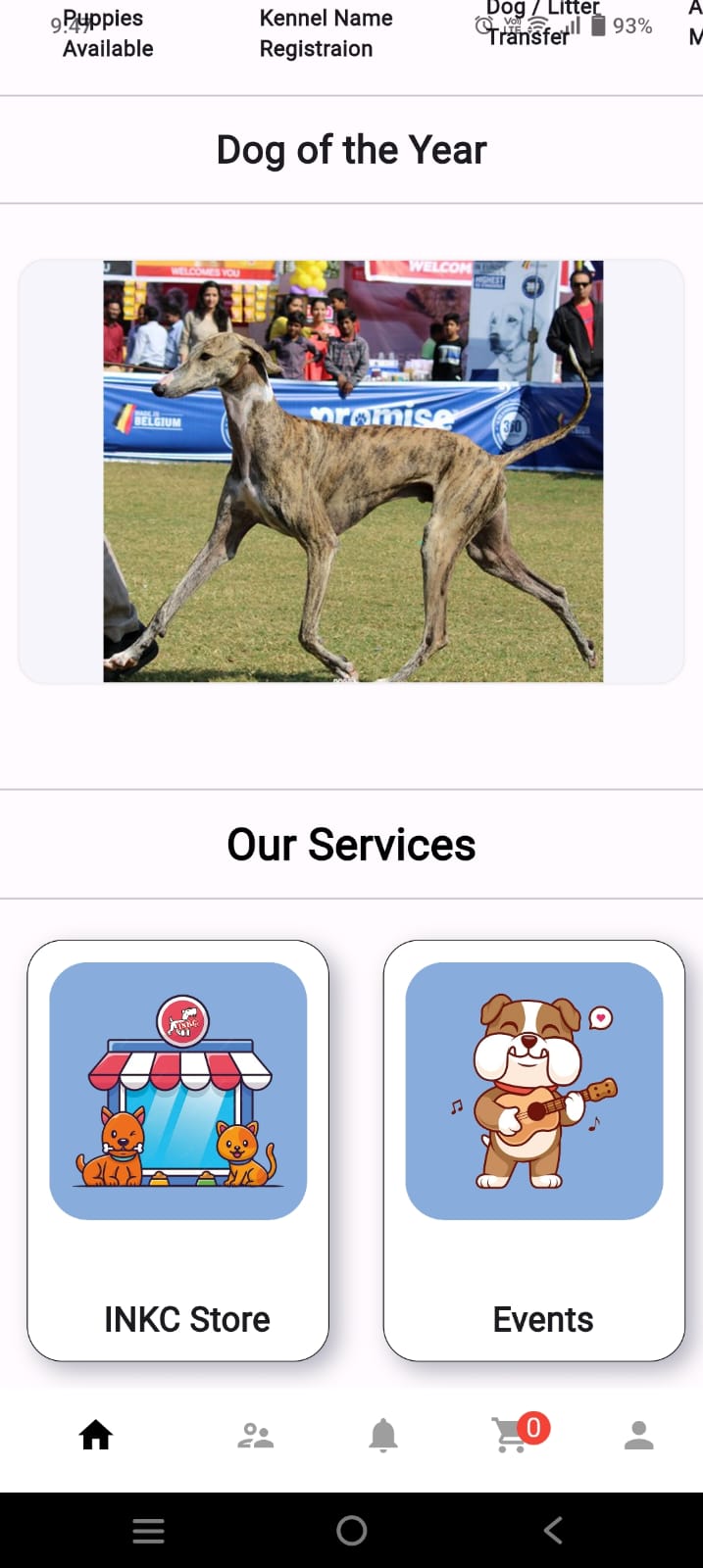
Task: Open Puppies Available option
Action: point(108,34)
